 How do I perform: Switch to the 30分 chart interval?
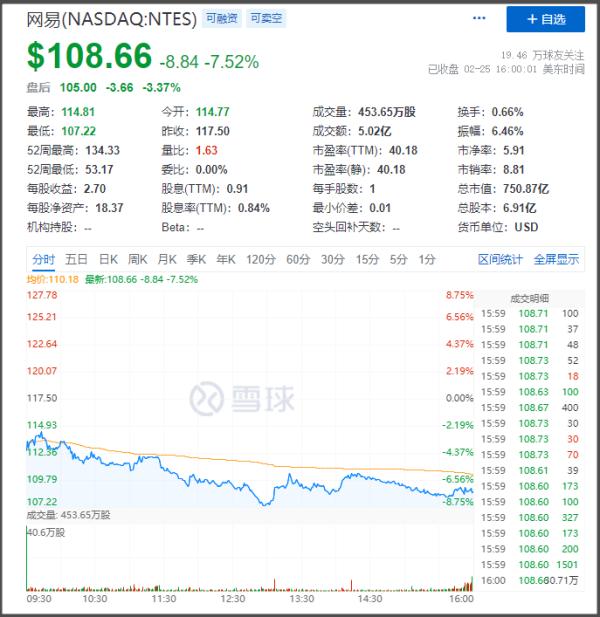click(332, 259)
